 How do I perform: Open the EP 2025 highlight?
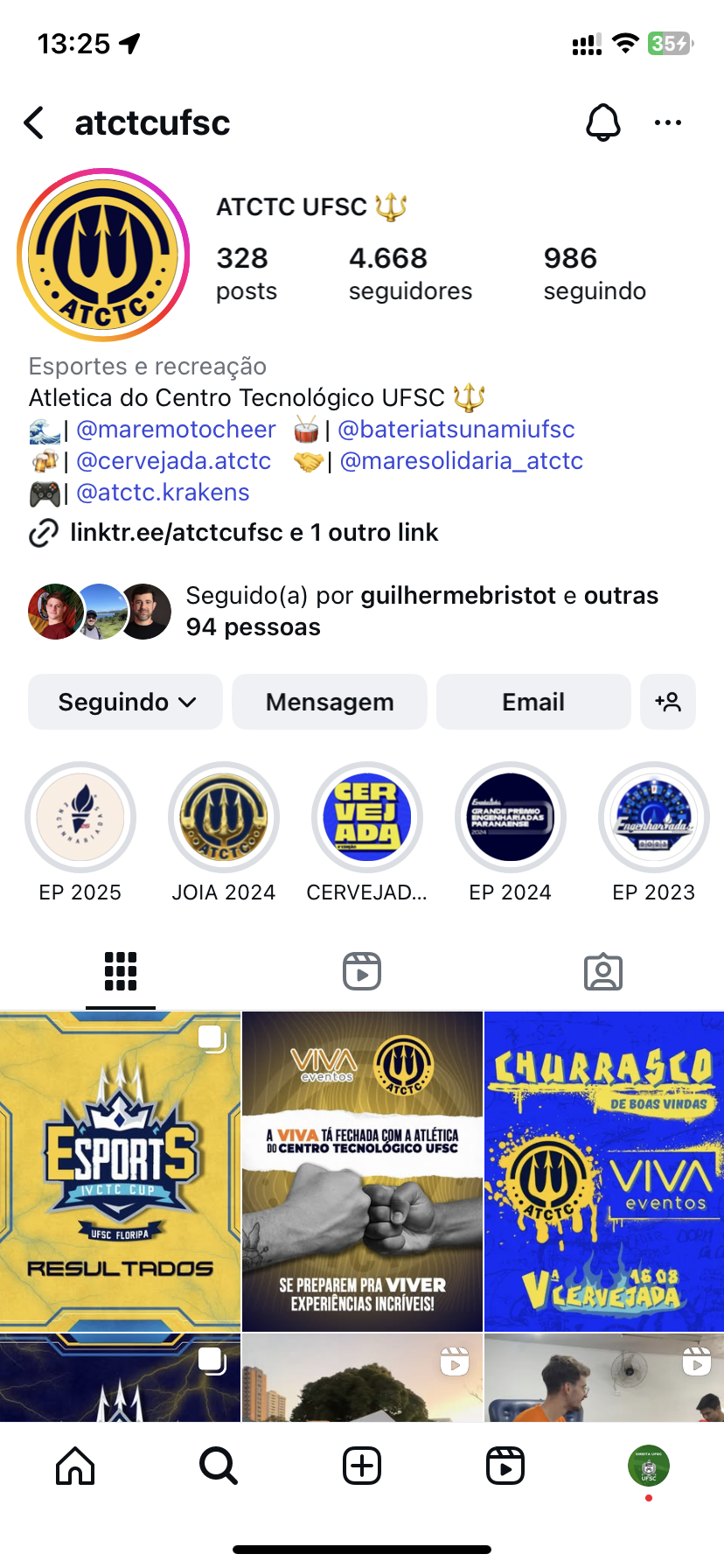(x=80, y=817)
